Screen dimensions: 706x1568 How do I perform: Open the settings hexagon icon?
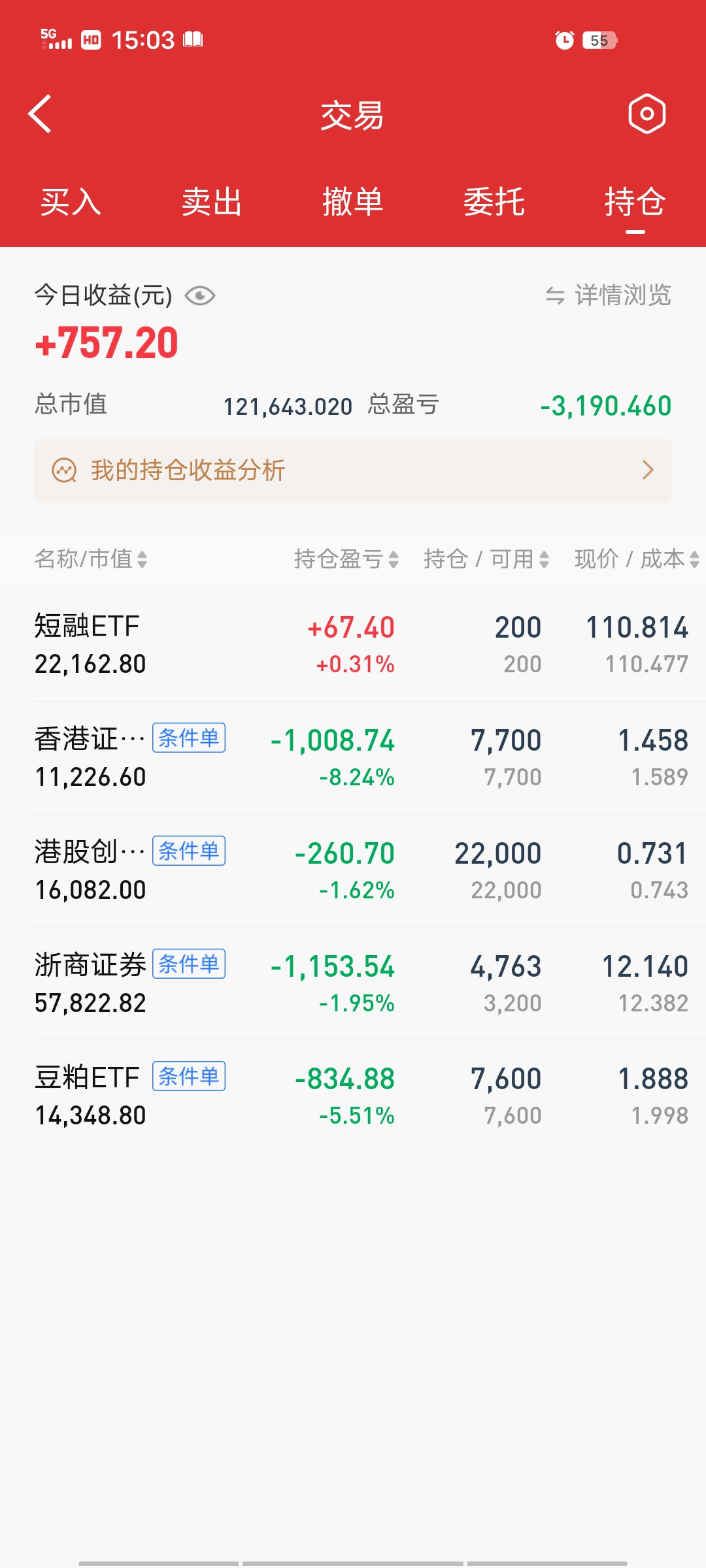coord(647,114)
